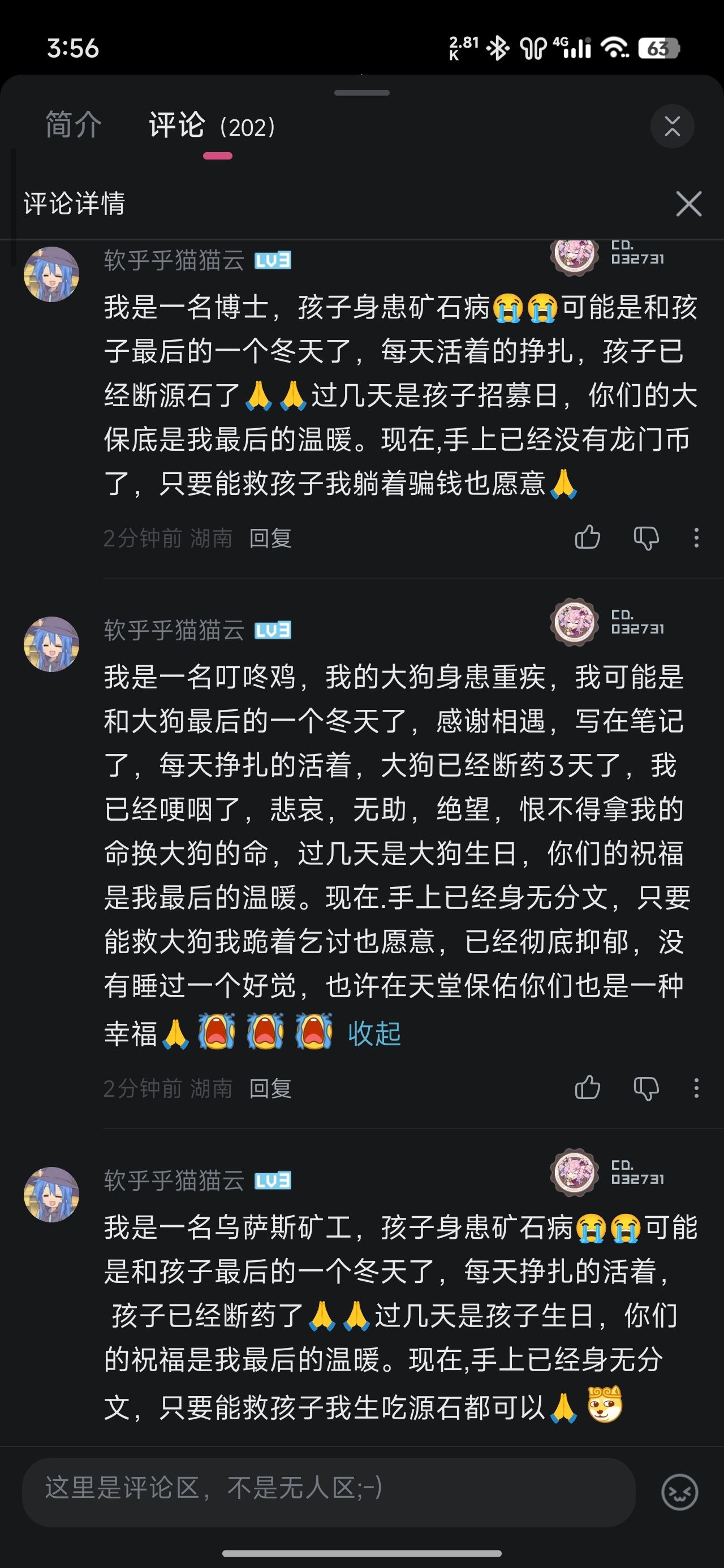Dislike the first comment with thumbs down
Image resolution: width=724 pixels, height=1568 pixels.
pos(646,537)
